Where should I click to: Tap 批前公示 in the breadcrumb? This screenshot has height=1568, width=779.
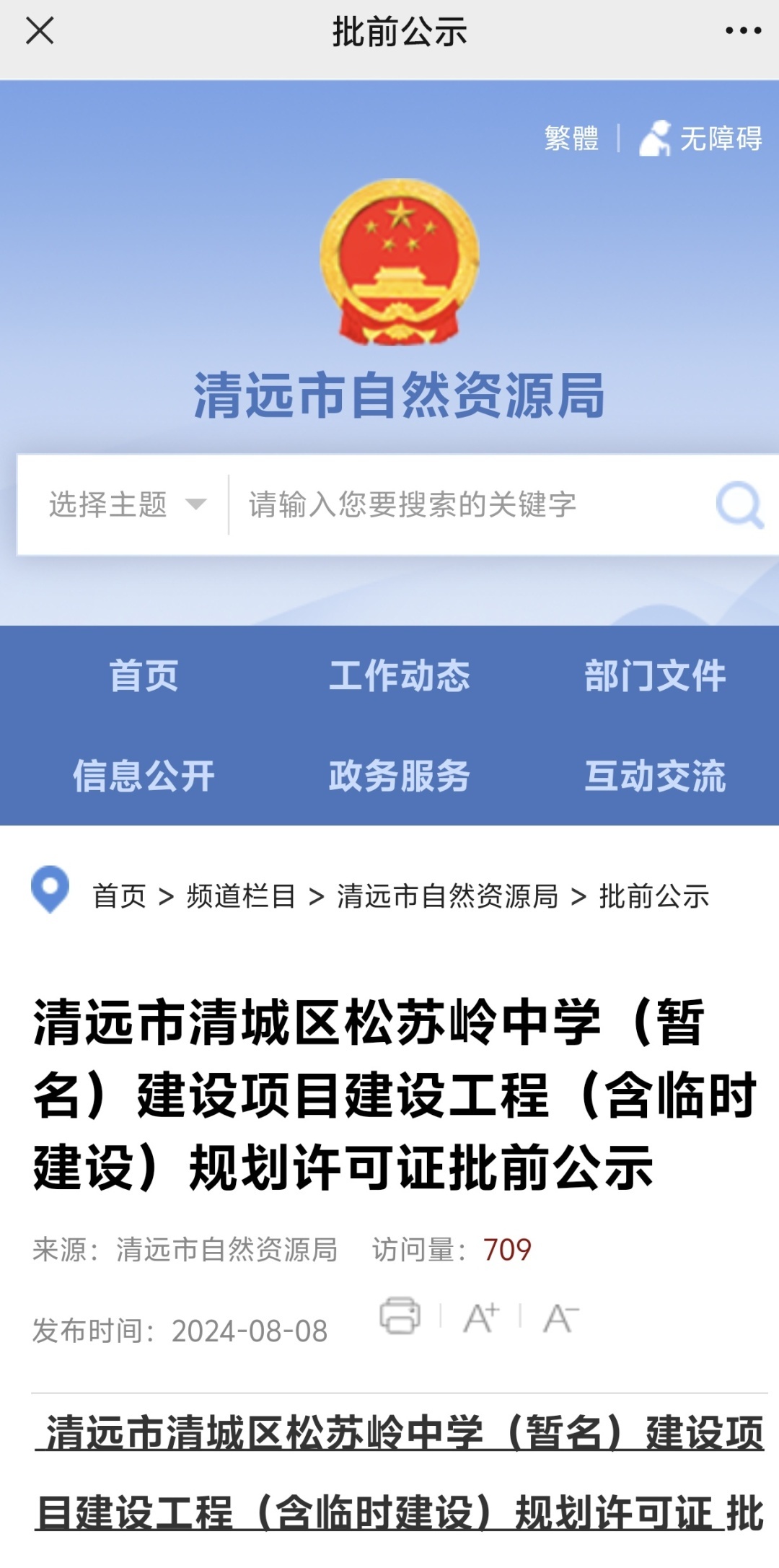pyautogui.click(x=653, y=896)
